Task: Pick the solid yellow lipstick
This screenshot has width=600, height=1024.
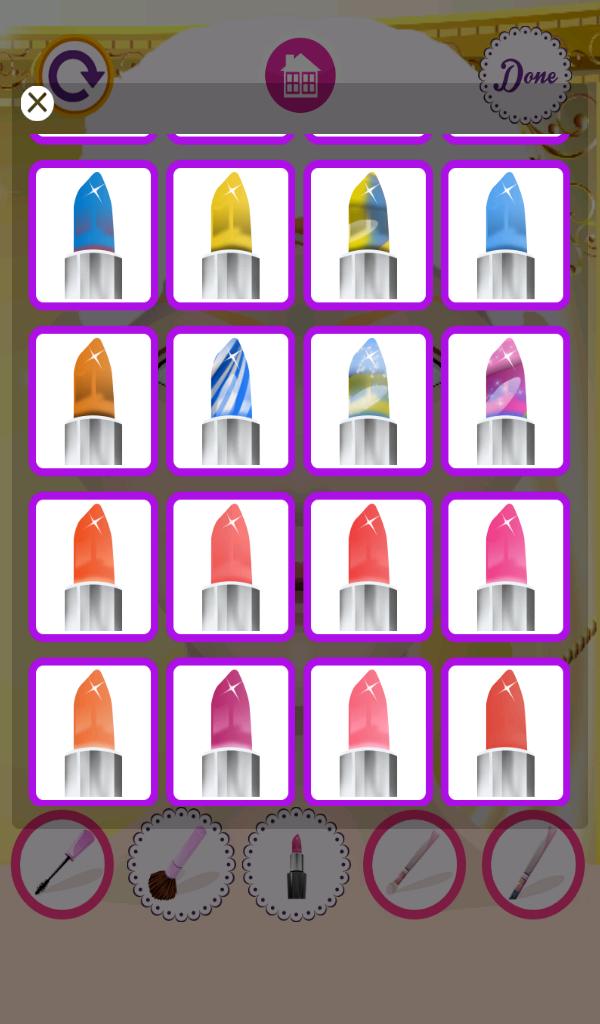Action: 231,234
